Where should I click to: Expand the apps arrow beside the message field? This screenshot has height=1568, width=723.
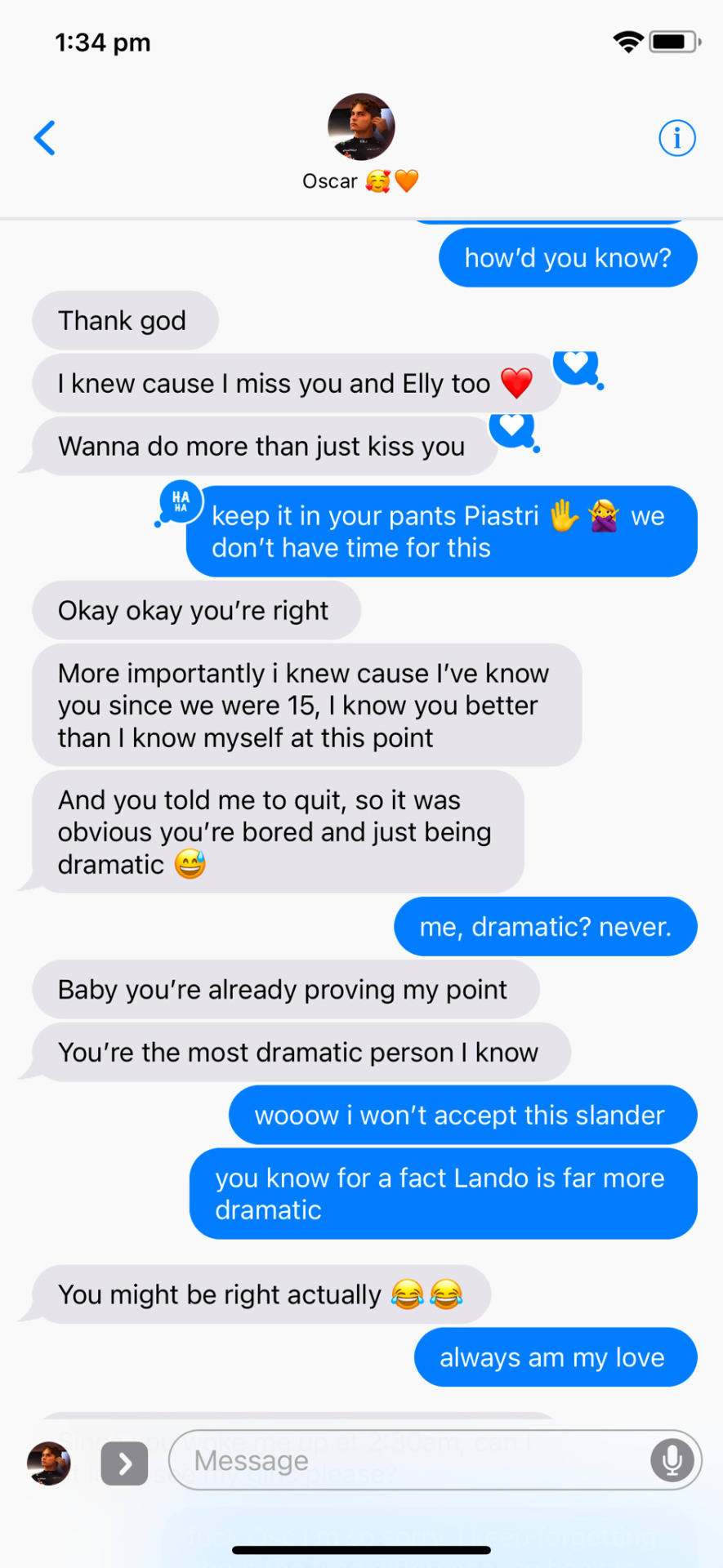[124, 1463]
